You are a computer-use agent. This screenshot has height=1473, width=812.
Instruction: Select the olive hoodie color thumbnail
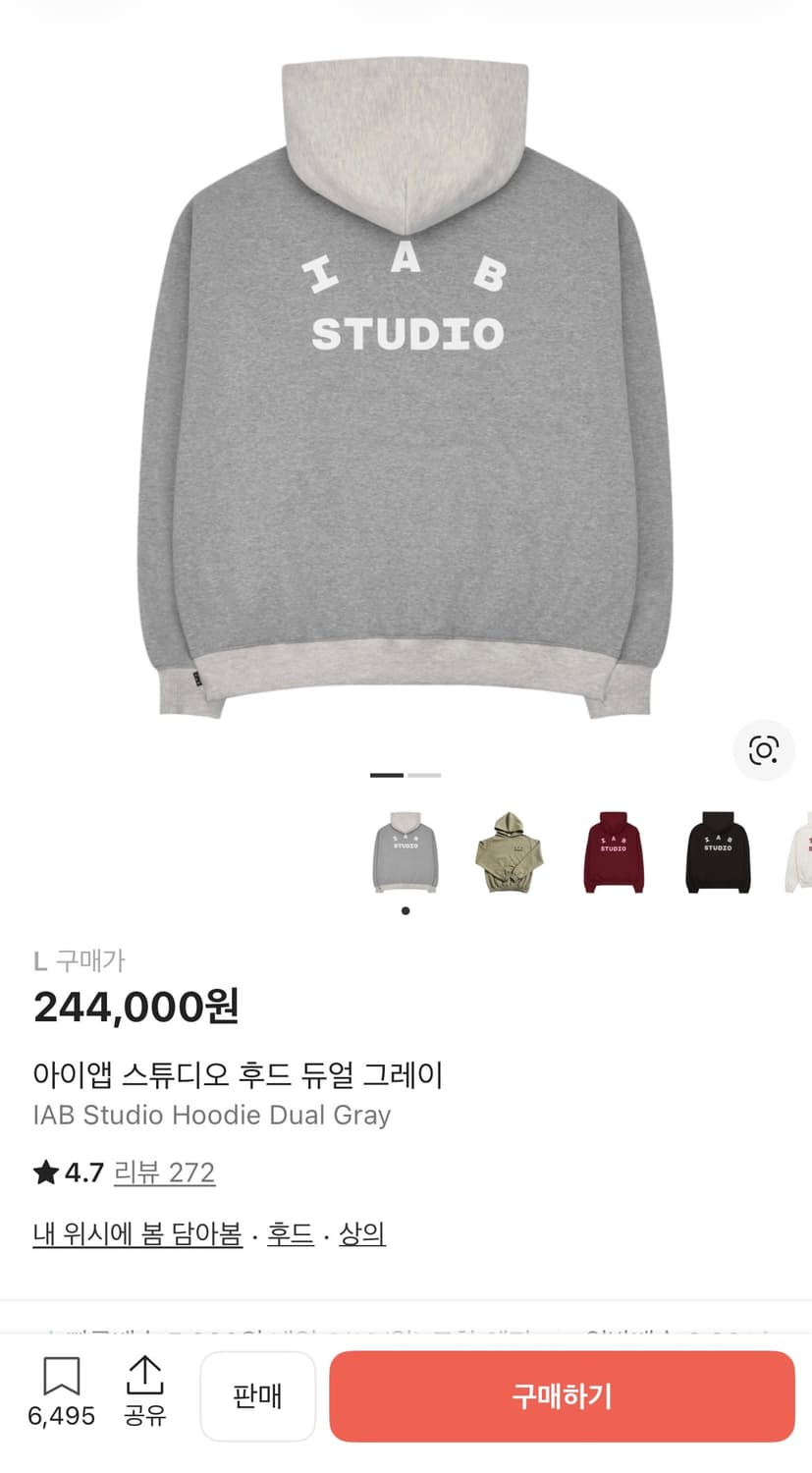(x=509, y=852)
